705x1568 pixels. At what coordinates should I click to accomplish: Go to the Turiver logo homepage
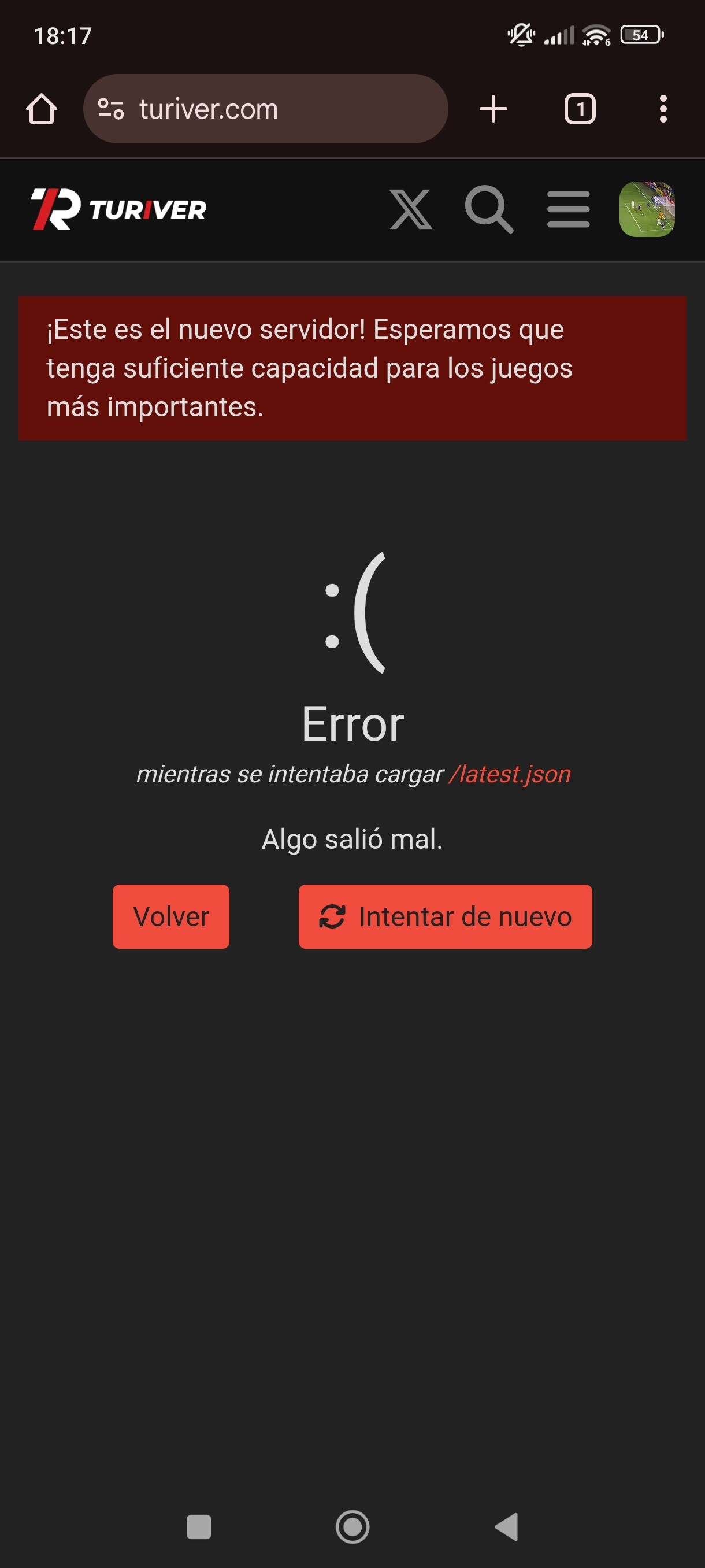pos(118,209)
